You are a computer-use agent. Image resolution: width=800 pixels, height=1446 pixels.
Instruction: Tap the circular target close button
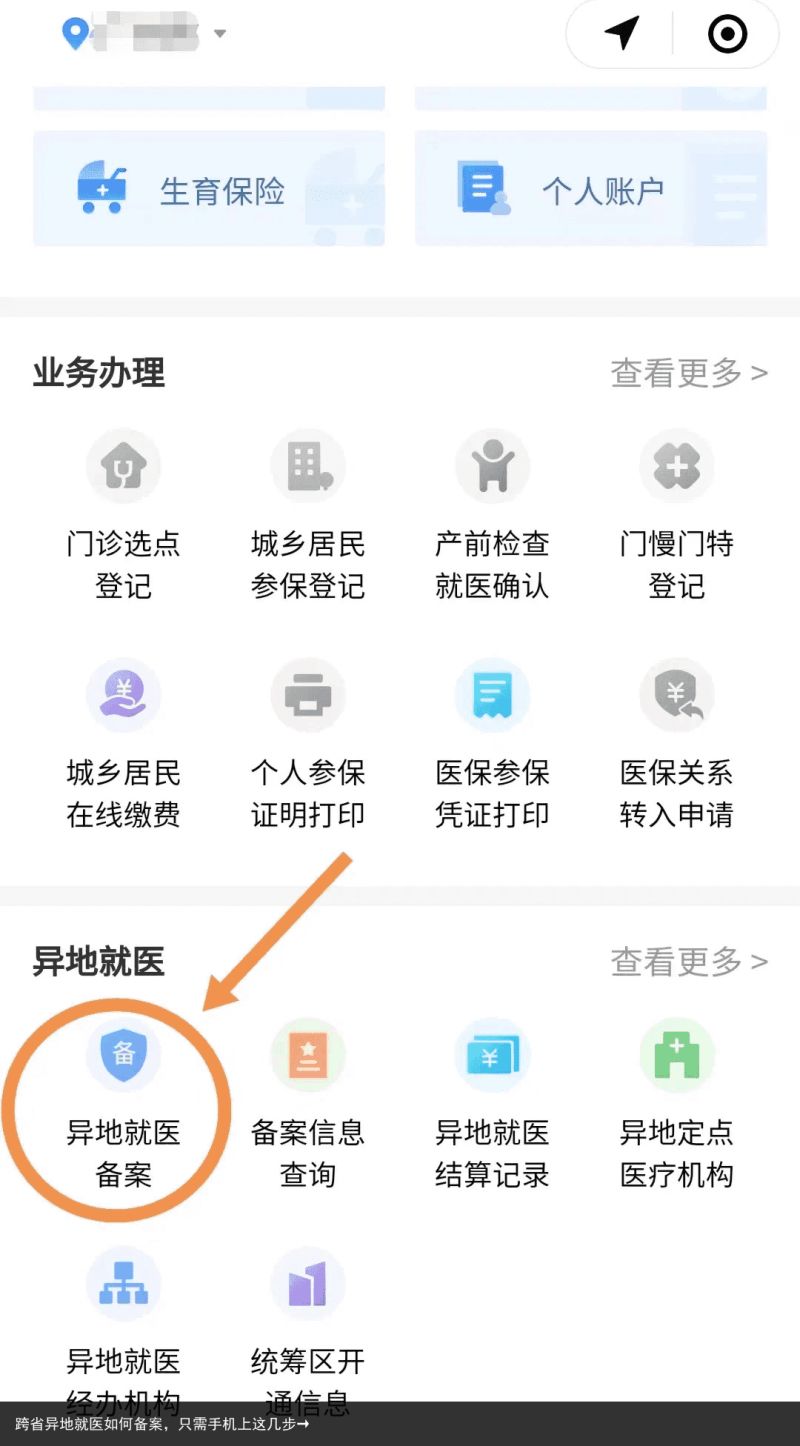coord(727,34)
